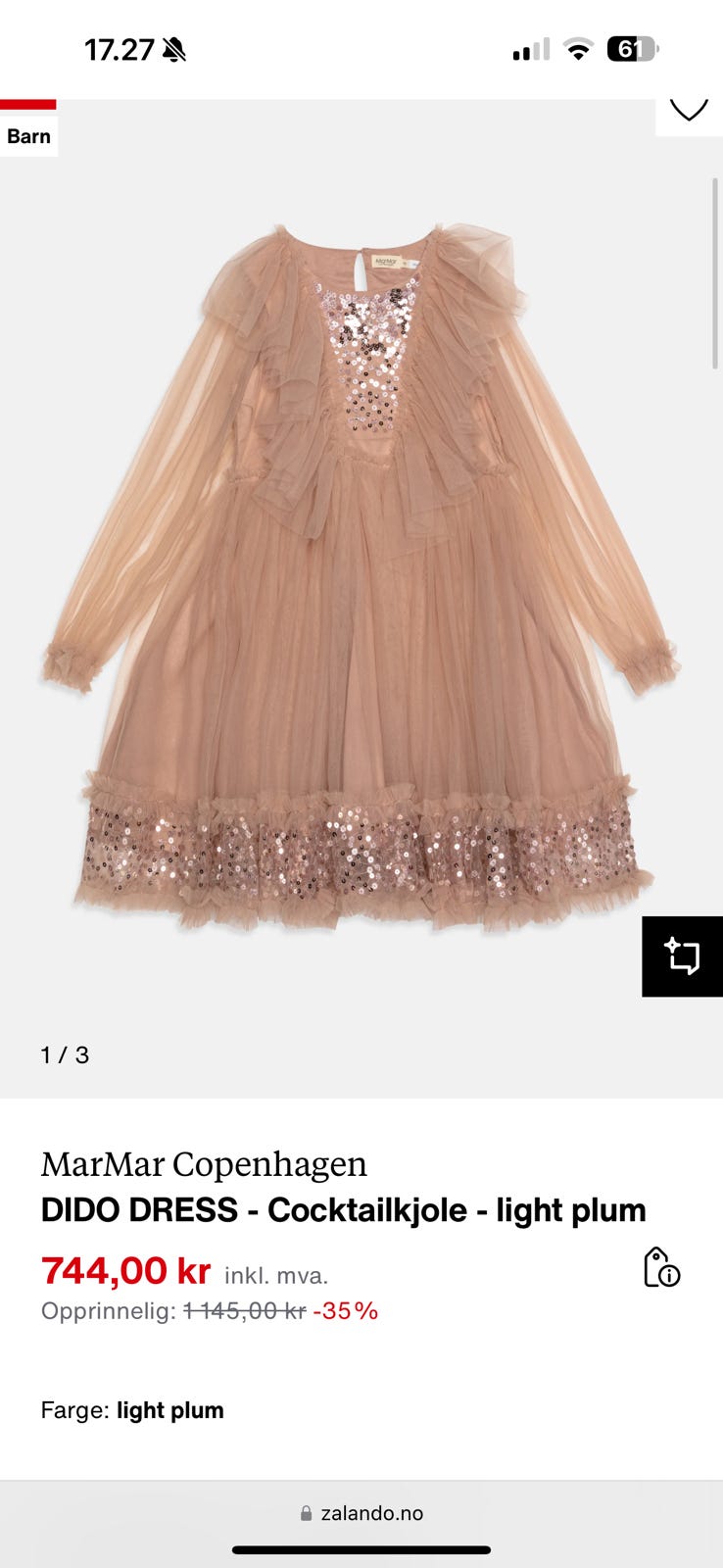Open MarMar Copenhagen brand page
723x1568 pixels.
coord(204,1164)
